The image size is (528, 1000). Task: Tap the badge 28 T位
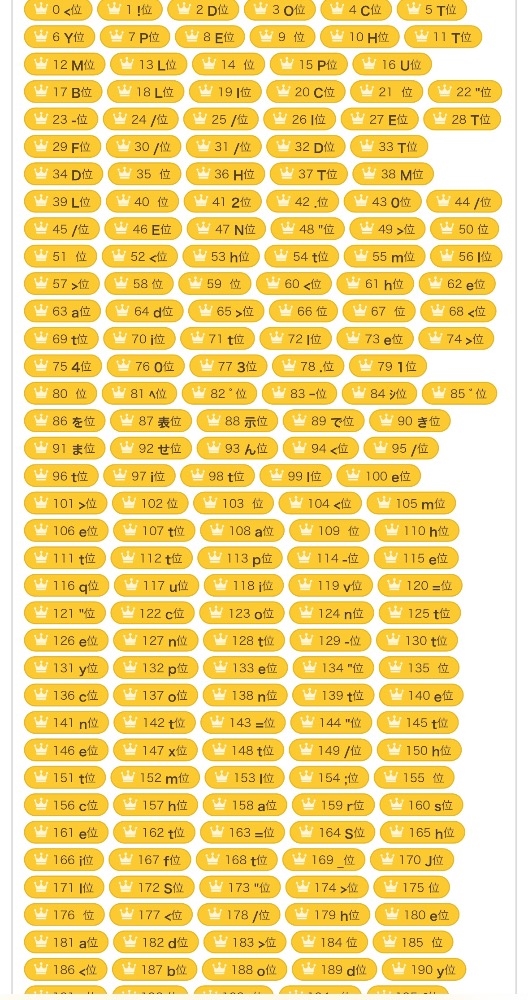(462, 119)
